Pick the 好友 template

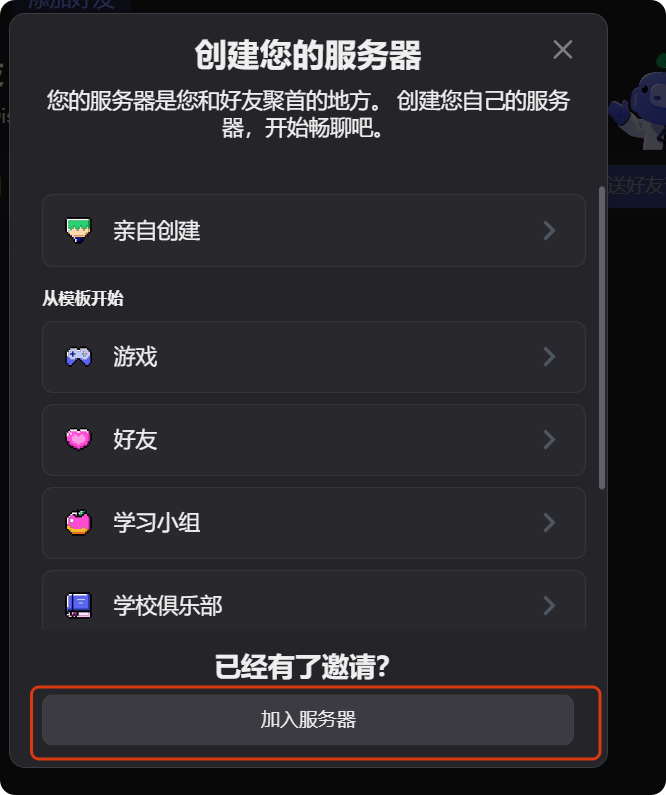pyautogui.click(x=313, y=440)
